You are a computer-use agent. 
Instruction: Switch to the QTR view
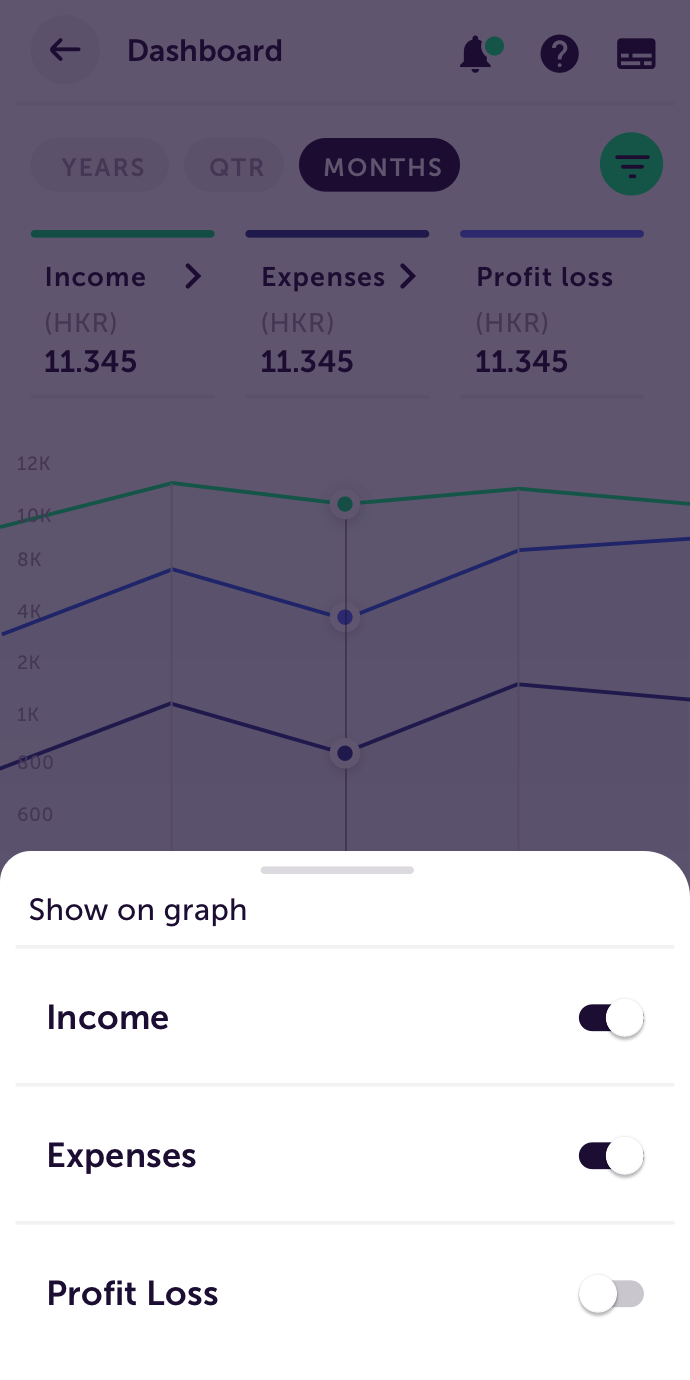236,166
